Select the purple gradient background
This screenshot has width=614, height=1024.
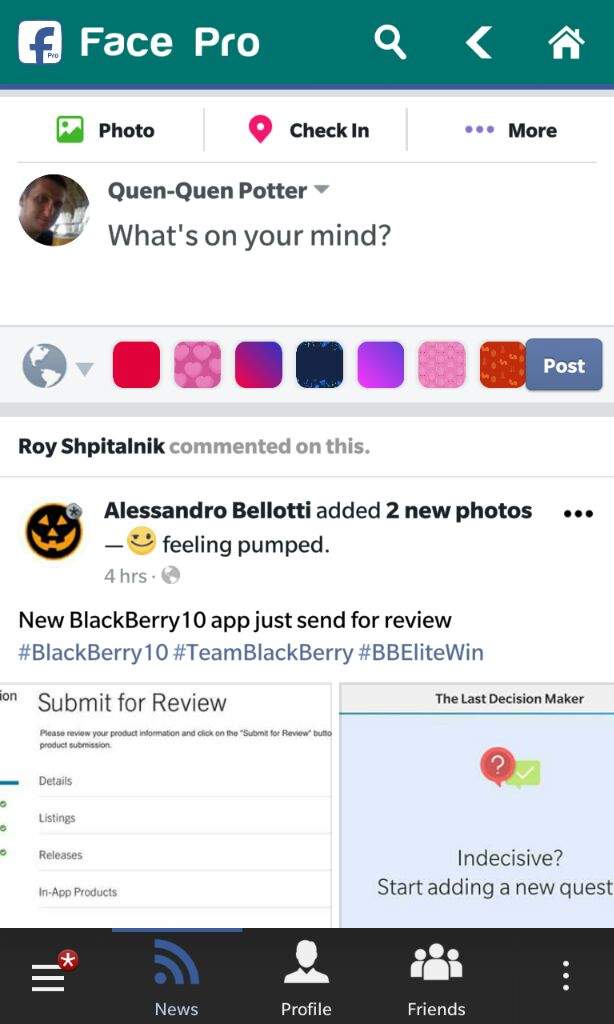[380, 365]
